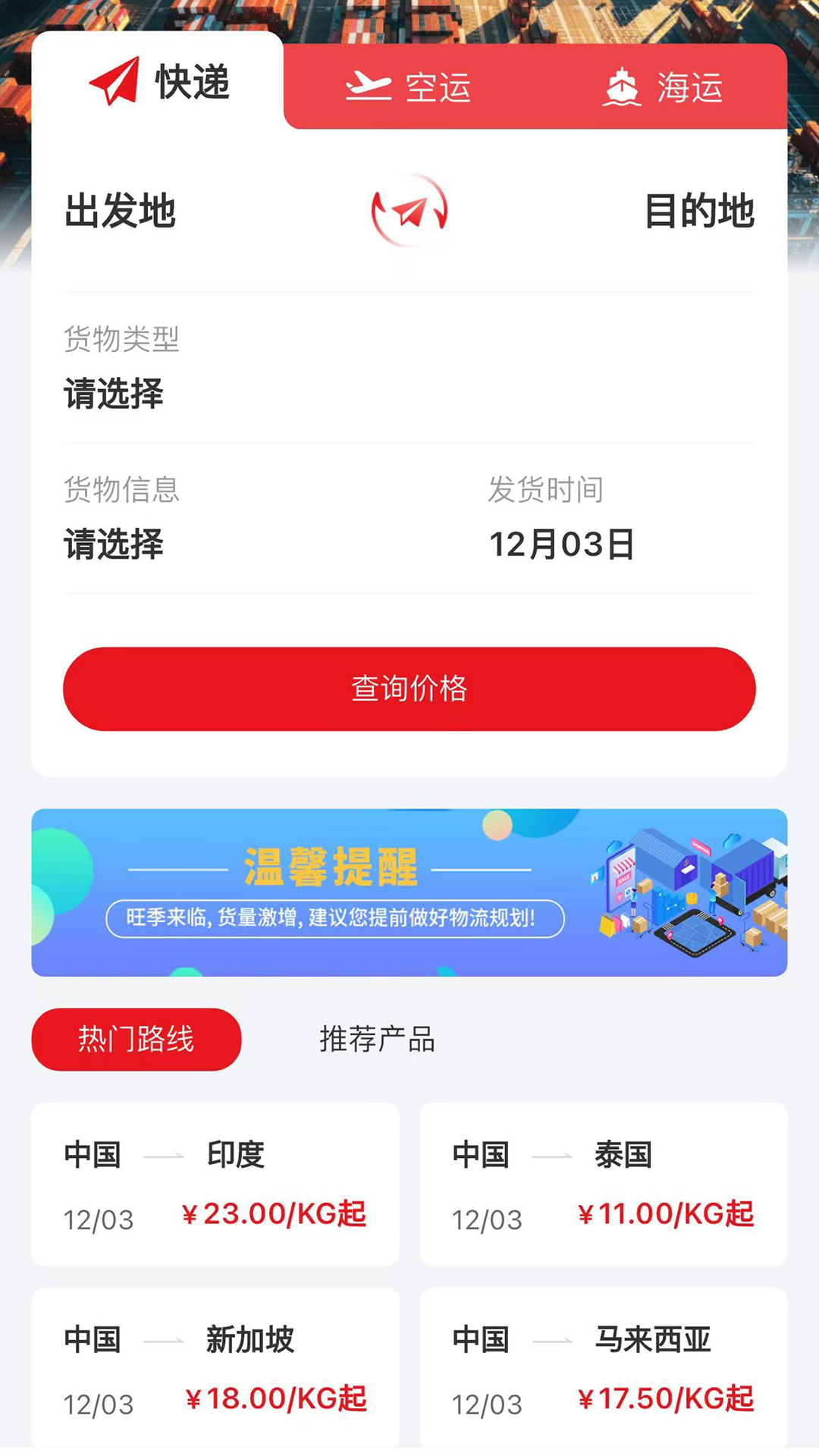
Task: Click the ship sea freight icon
Action: [x=623, y=87]
